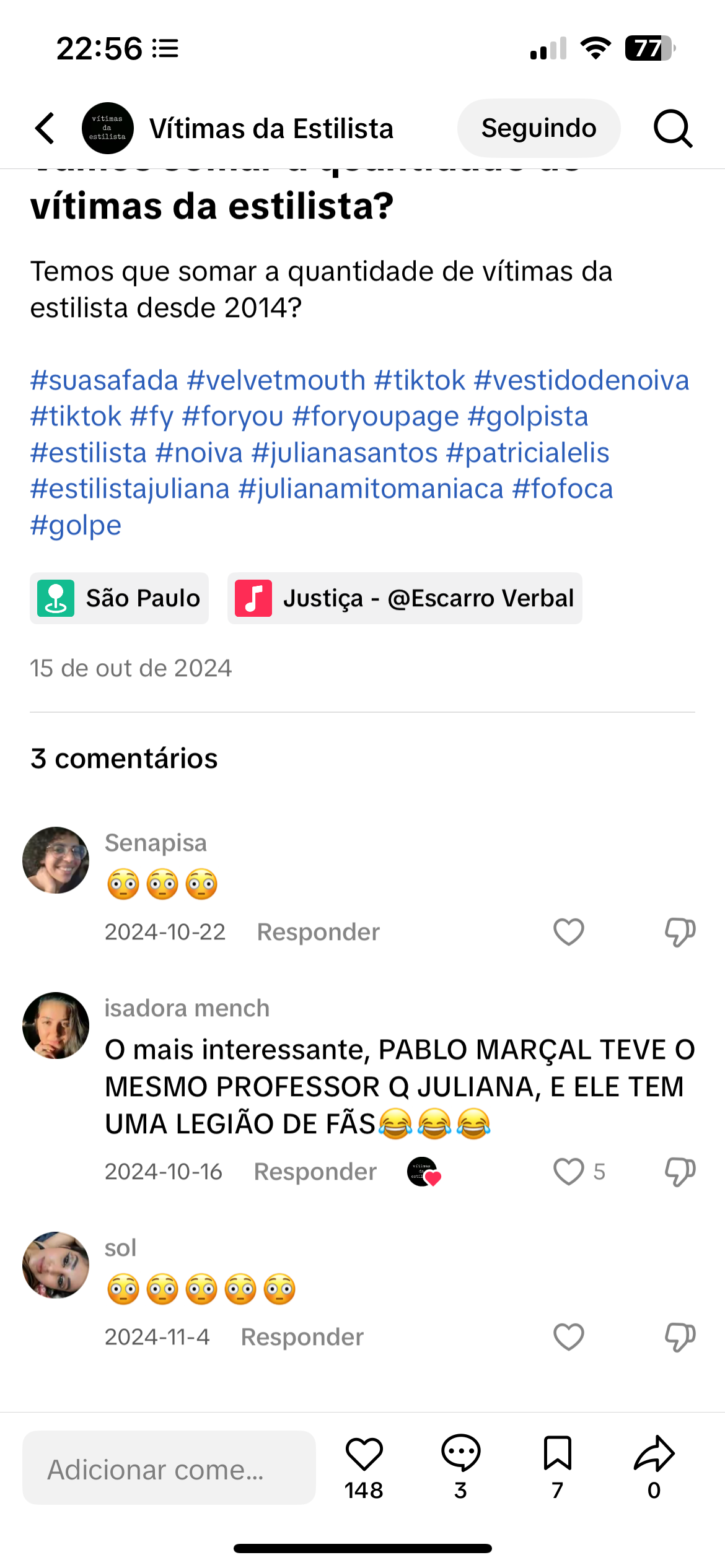This screenshot has width=725, height=1568.
Task: Dislike isadora mench's comment
Action: coord(680,1172)
